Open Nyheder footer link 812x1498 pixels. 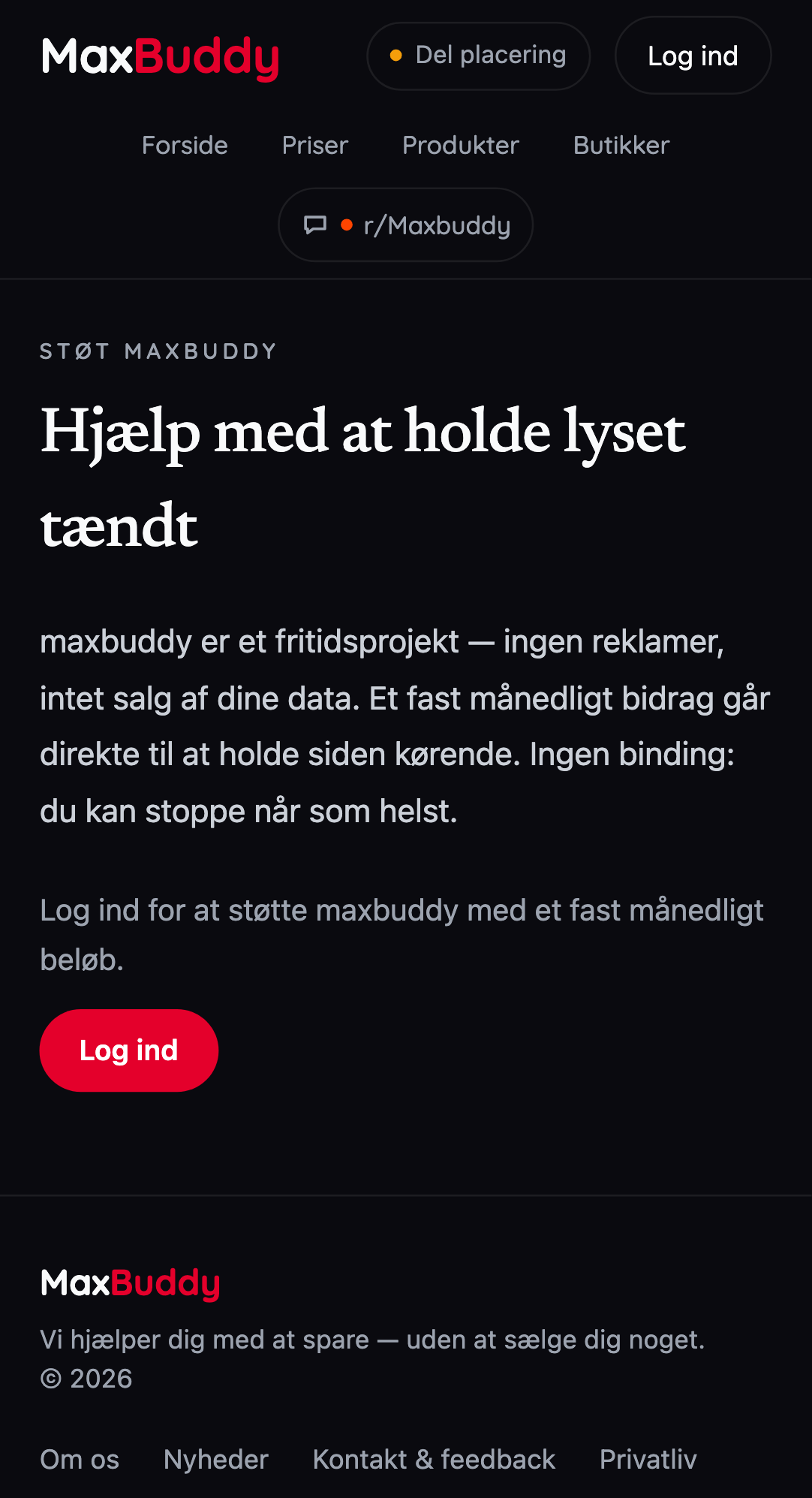pos(216,1459)
